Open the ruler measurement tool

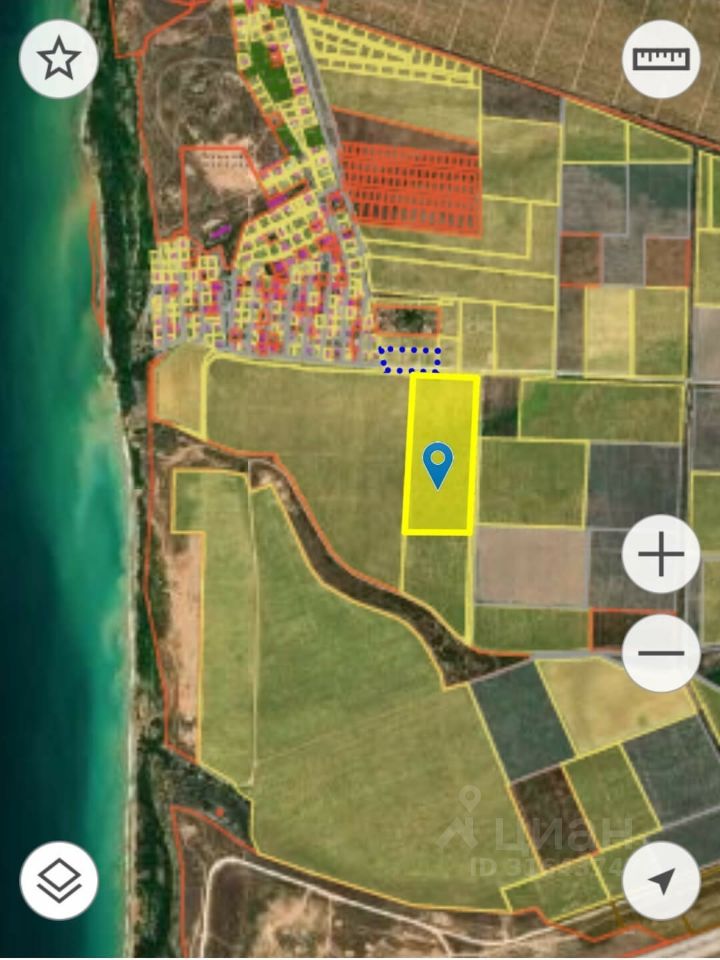point(661,59)
